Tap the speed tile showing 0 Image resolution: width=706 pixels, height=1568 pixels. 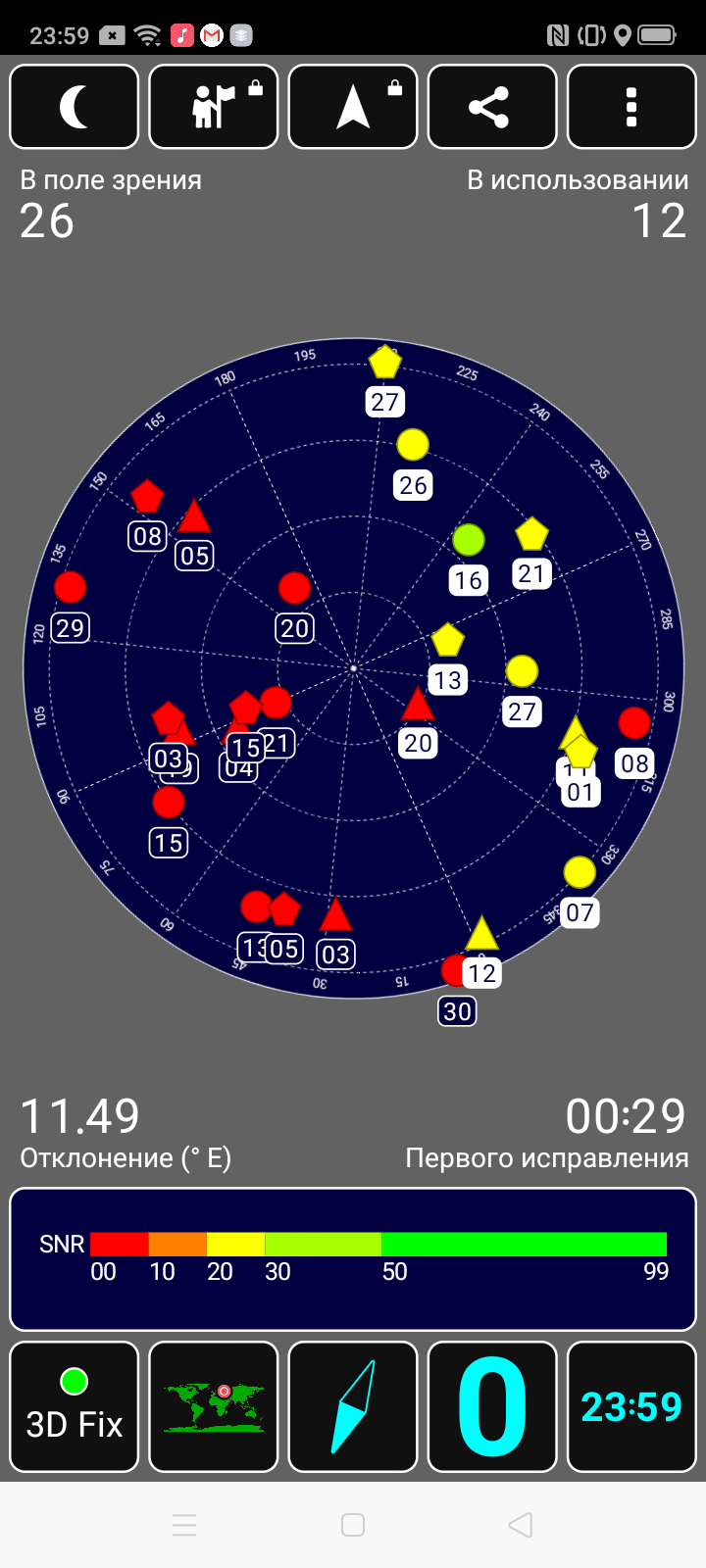pos(492,1406)
